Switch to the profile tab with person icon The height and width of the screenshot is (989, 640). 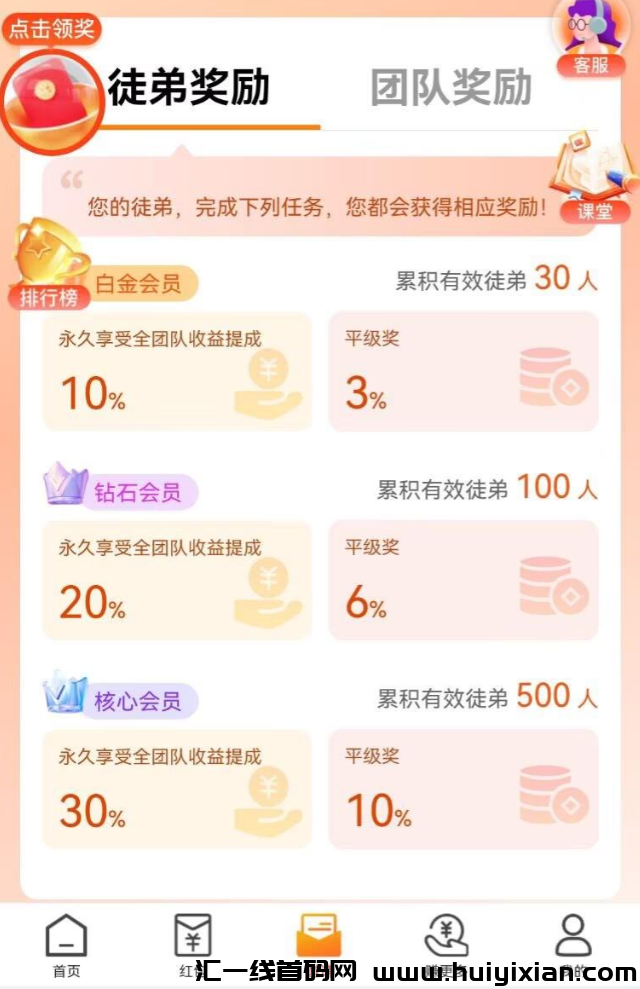pos(573,945)
